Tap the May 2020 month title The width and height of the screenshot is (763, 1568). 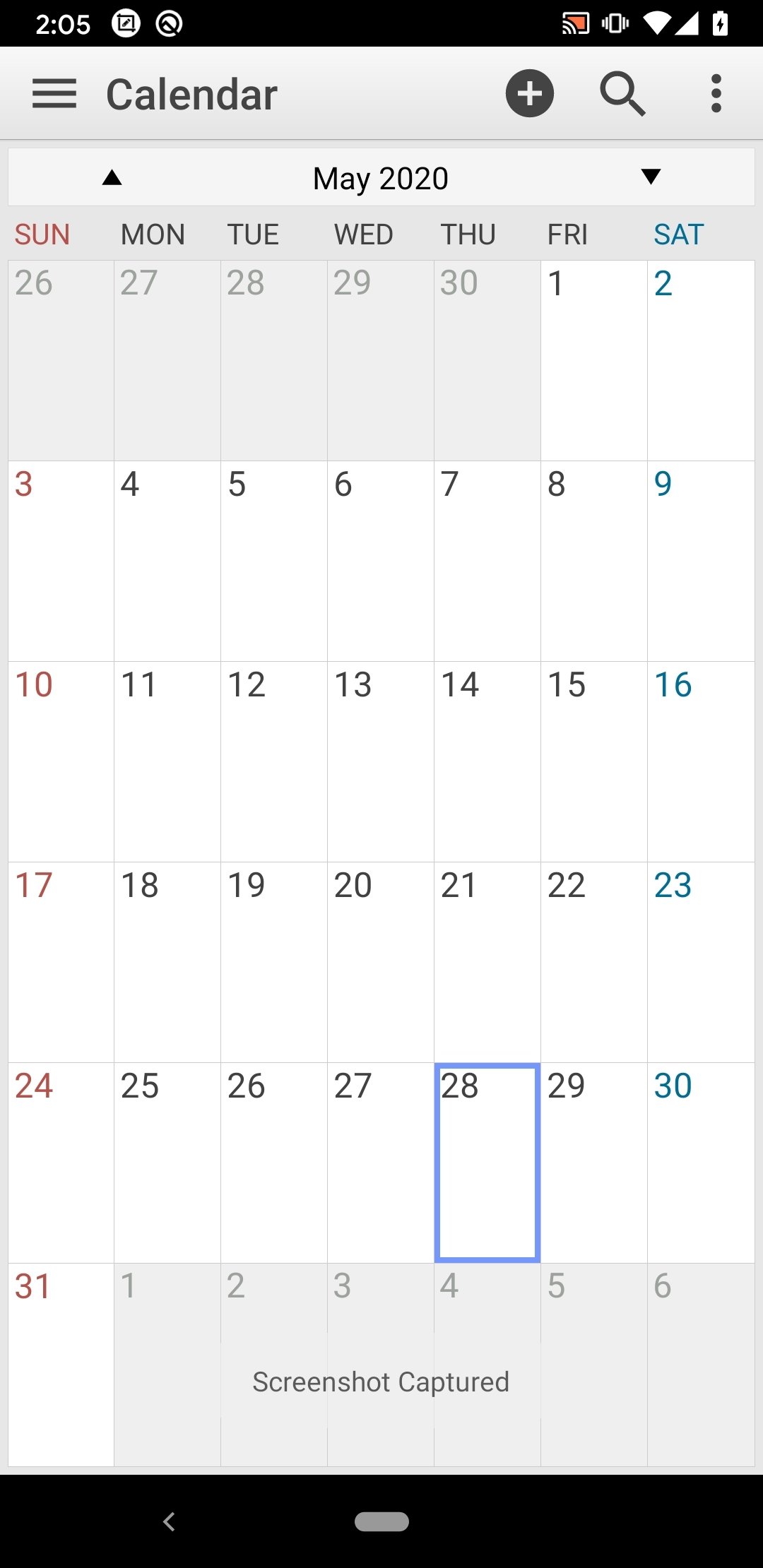tap(381, 178)
